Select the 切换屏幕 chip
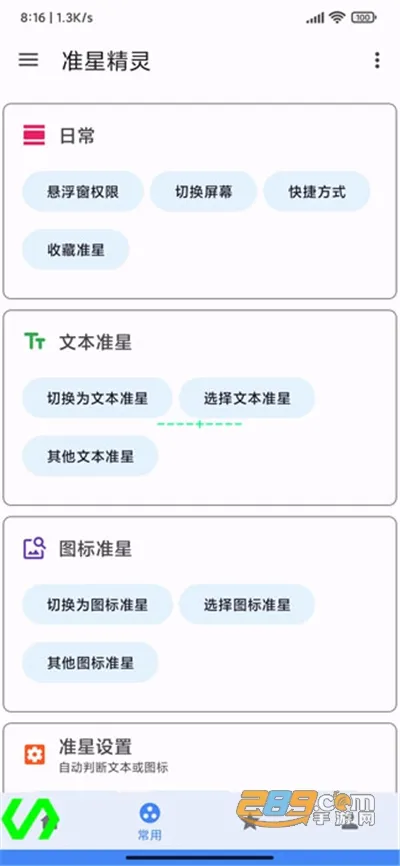Image resolution: width=400 pixels, height=866 pixels. click(203, 192)
